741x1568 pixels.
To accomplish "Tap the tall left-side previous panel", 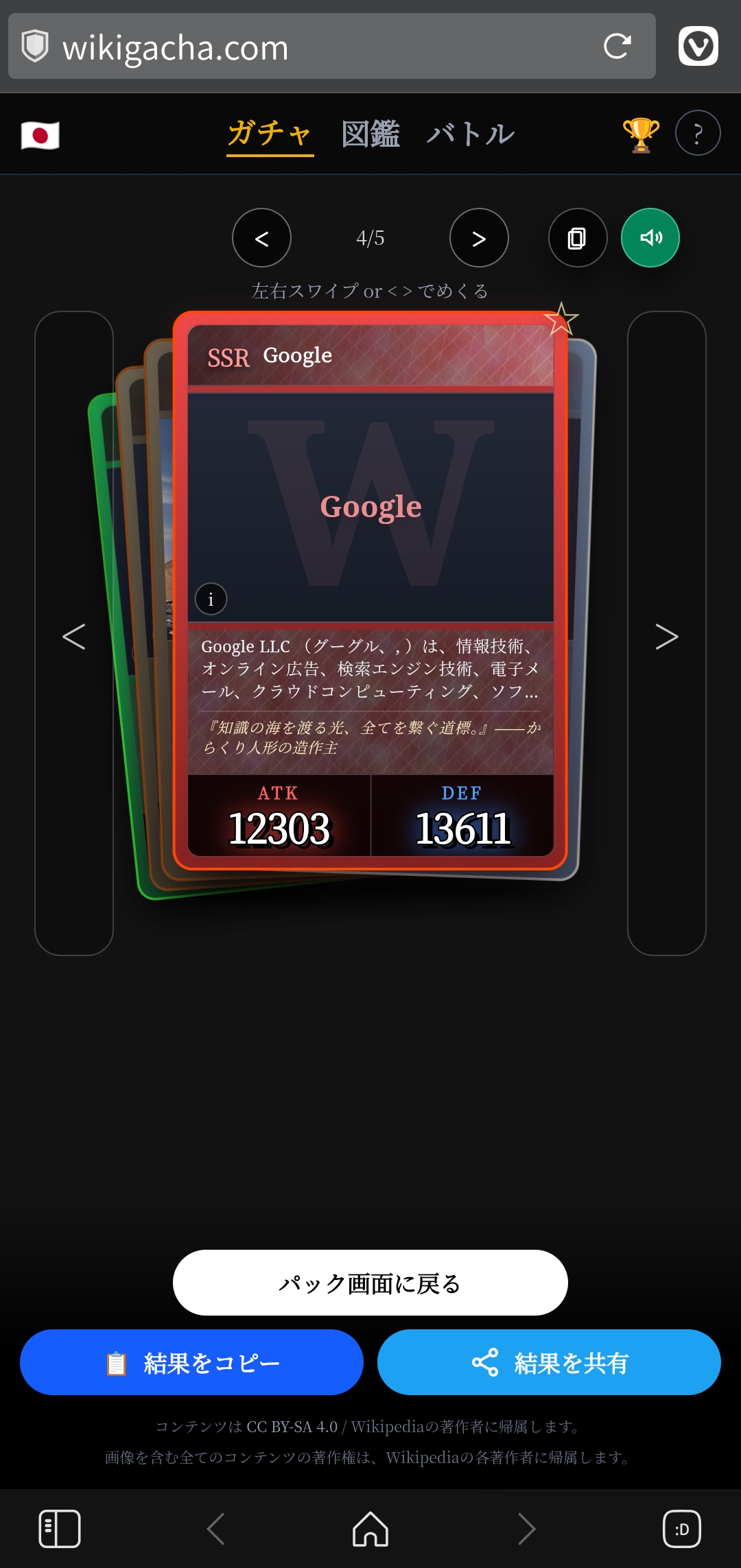I will coord(74,633).
